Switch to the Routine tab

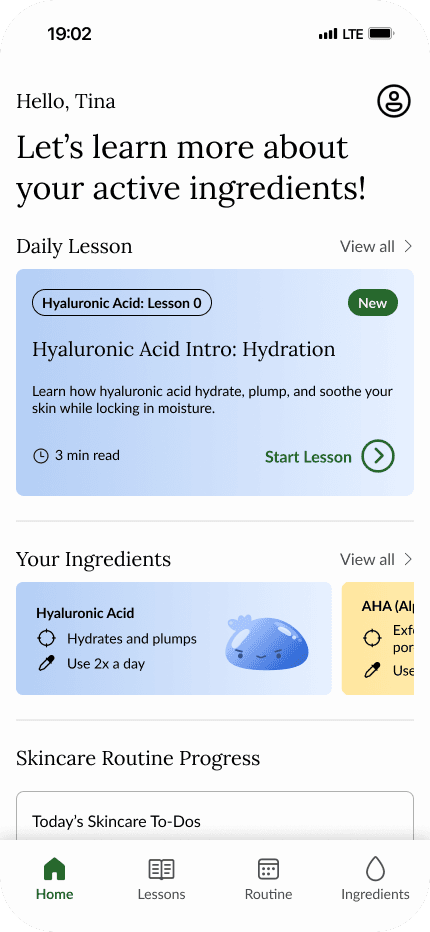268,879
